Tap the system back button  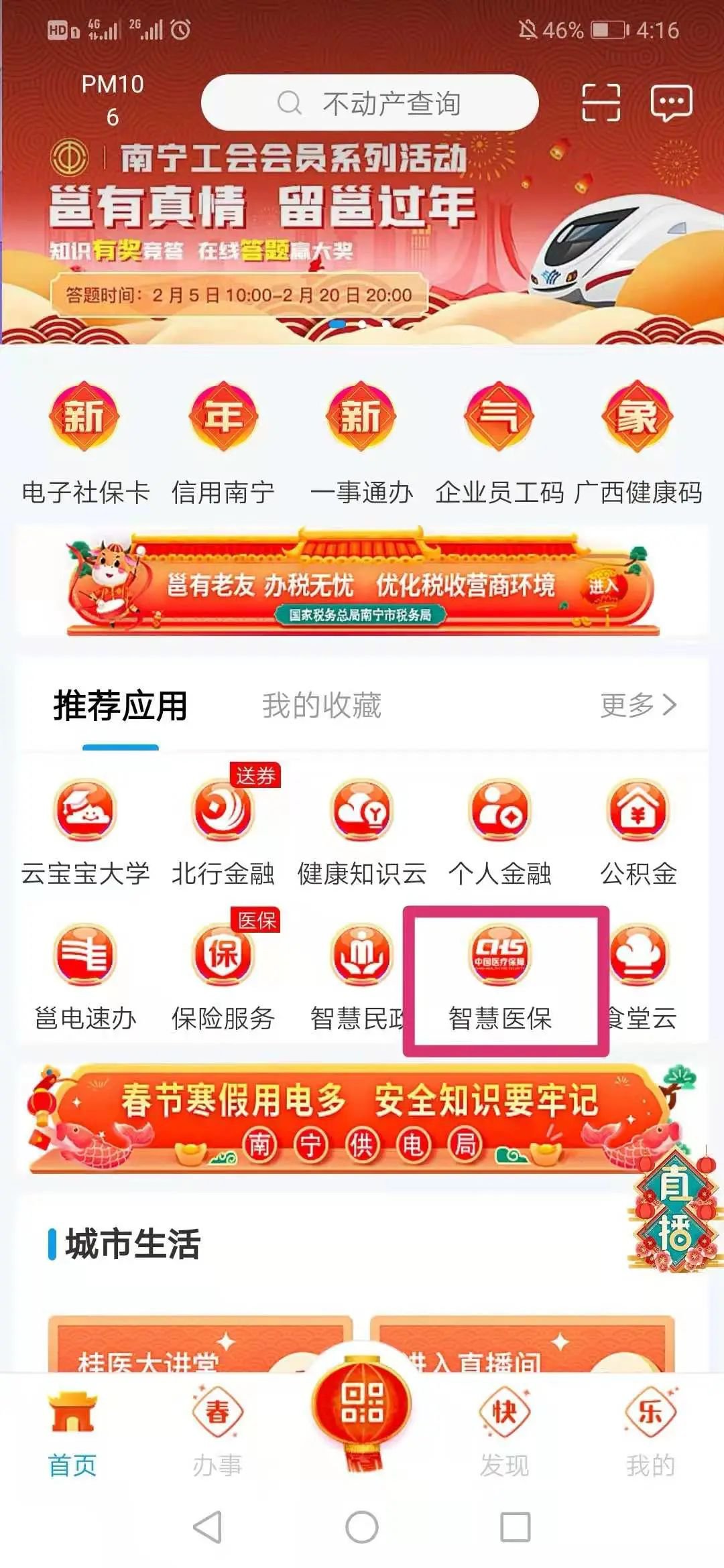[x=208, y=1527]
